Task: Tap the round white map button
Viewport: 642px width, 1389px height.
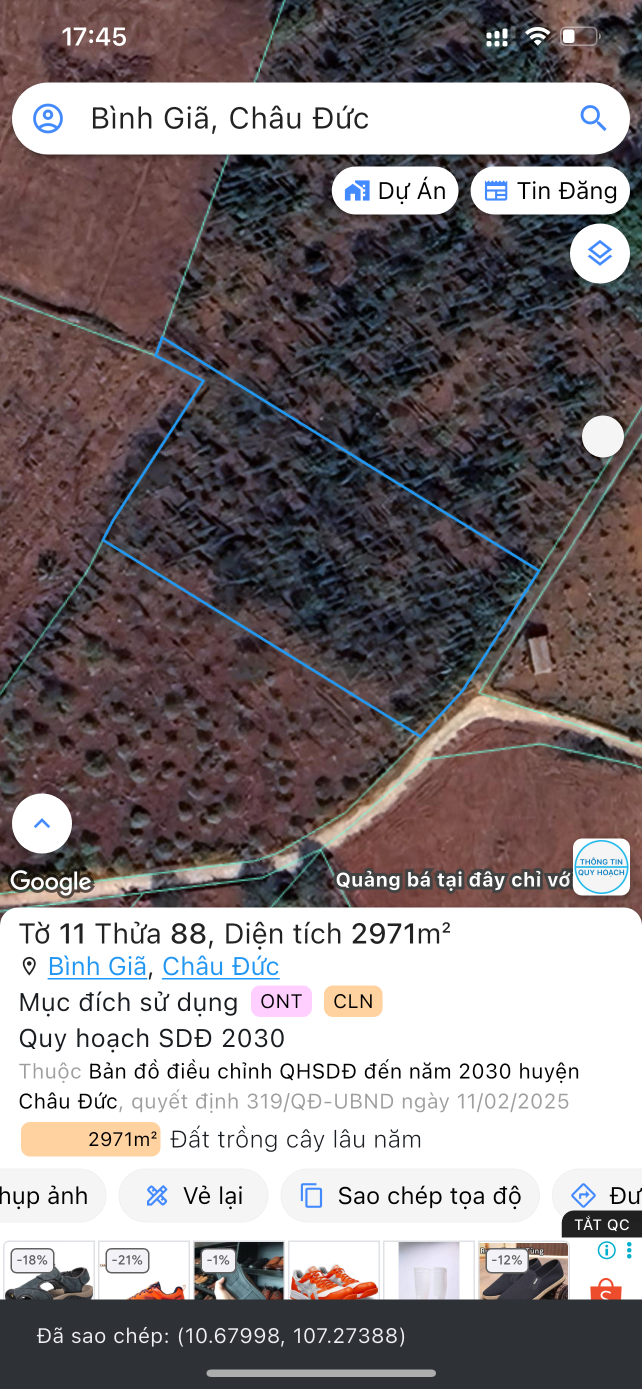Action: 603,437
